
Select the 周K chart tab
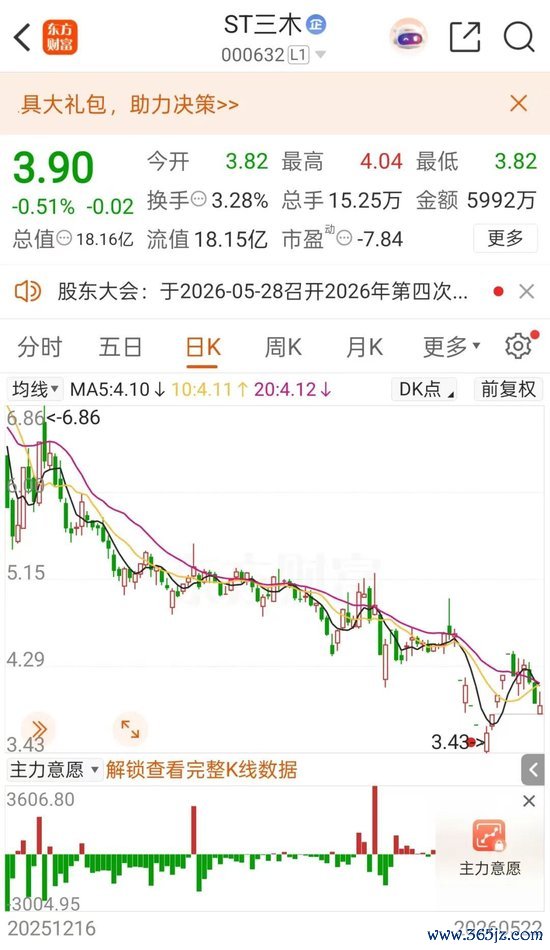point(283,348)
